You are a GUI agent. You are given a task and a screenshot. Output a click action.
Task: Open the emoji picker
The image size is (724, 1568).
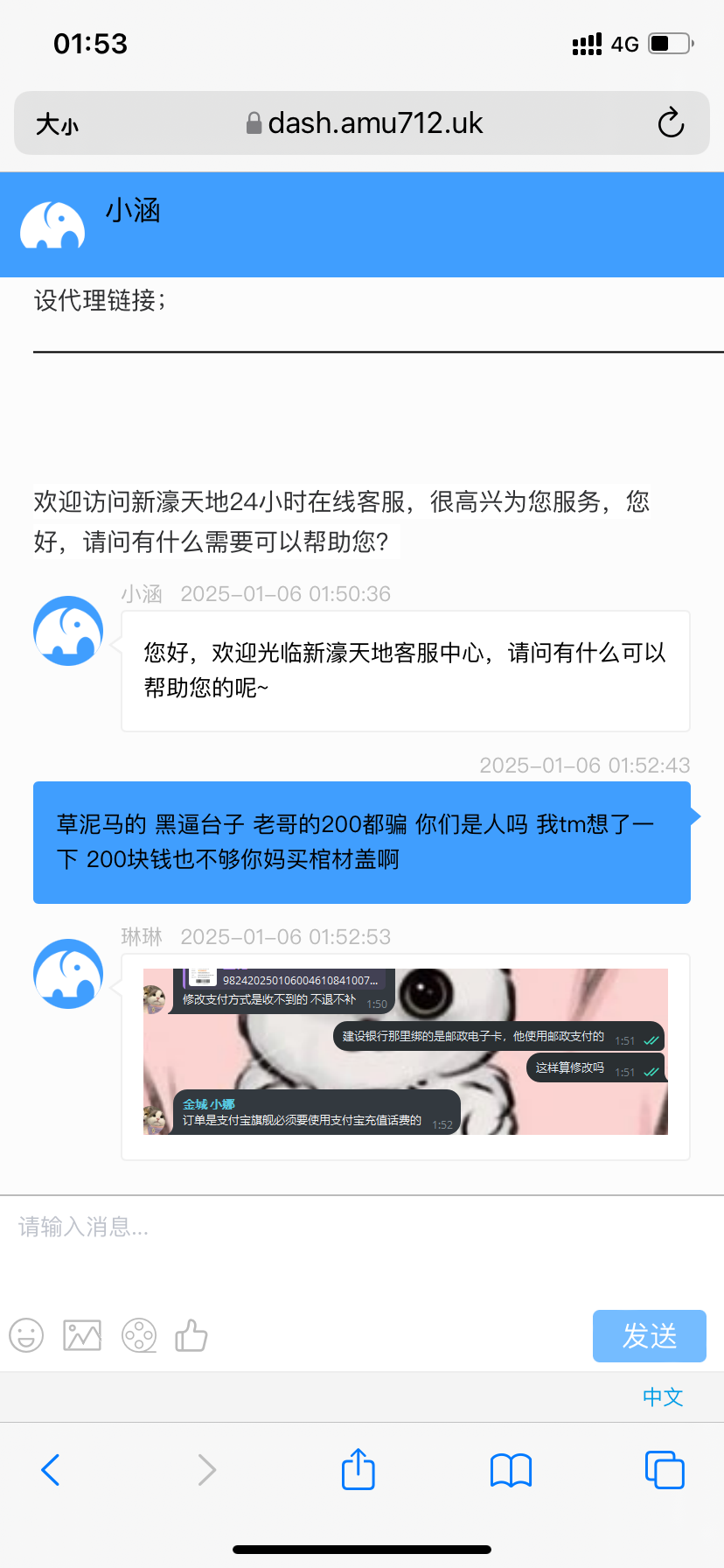click(x=26, y=1335)
